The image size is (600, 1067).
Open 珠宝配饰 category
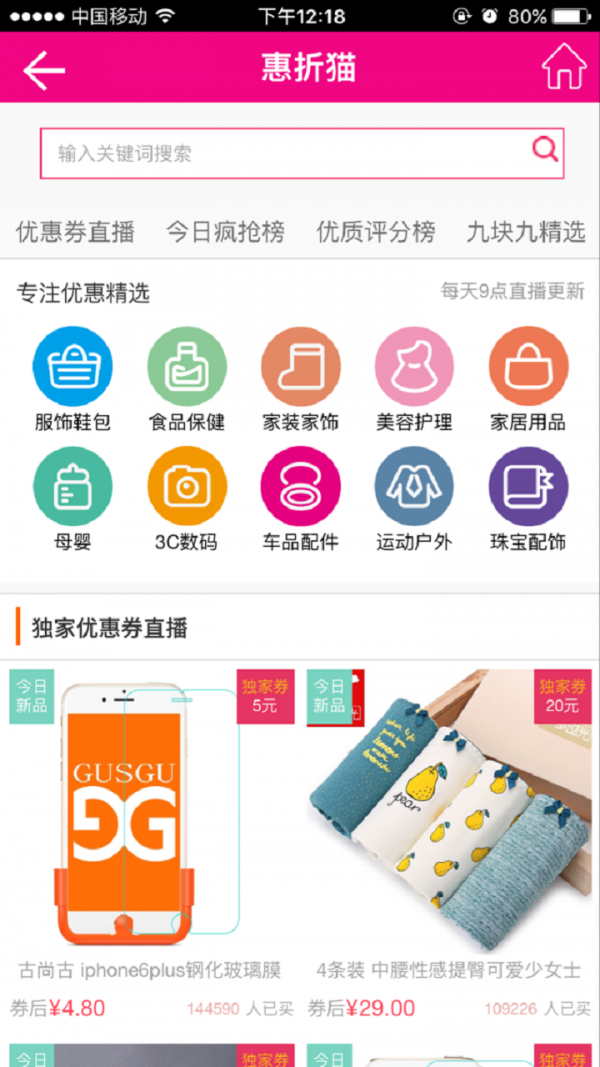click(x=528, y=498)
